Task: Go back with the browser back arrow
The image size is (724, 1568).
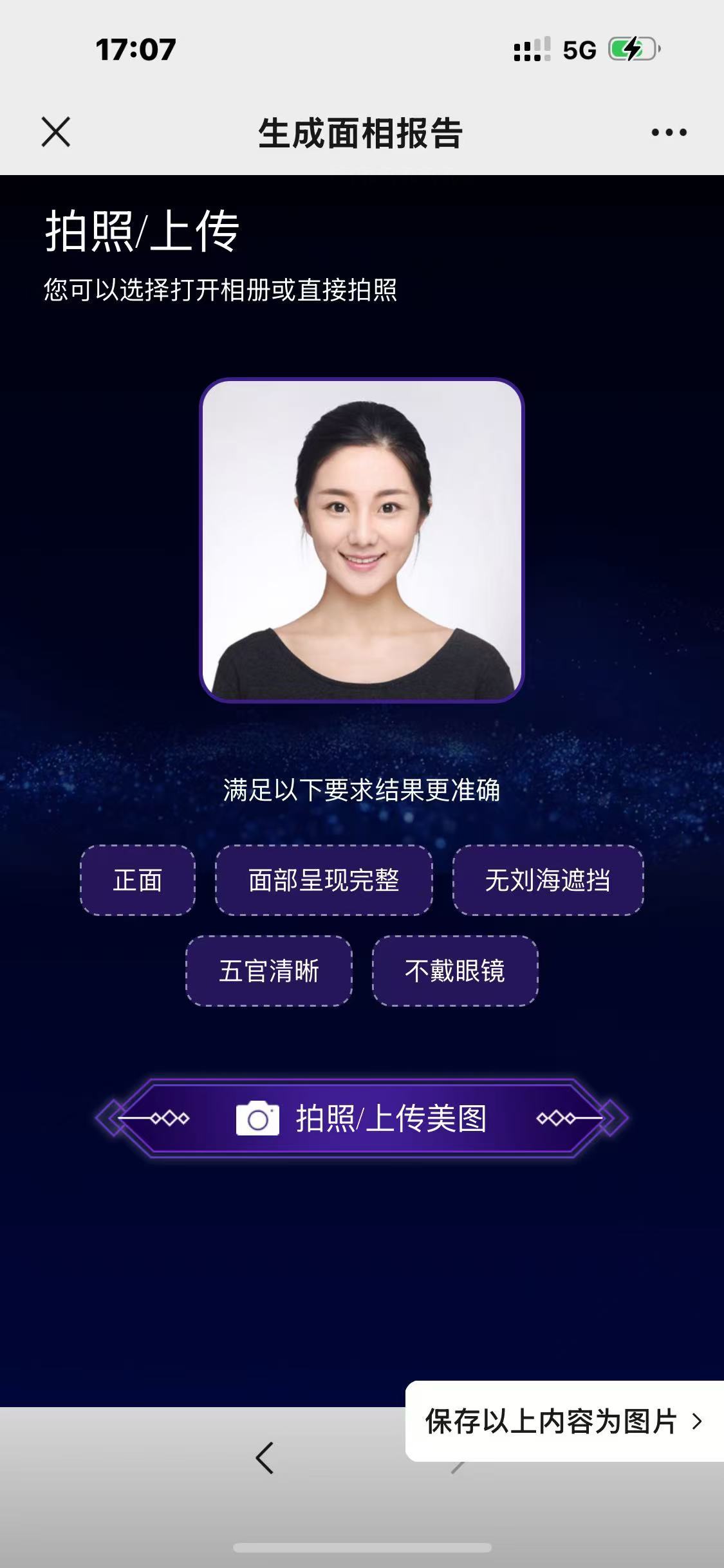Action: coord(265,1458)
